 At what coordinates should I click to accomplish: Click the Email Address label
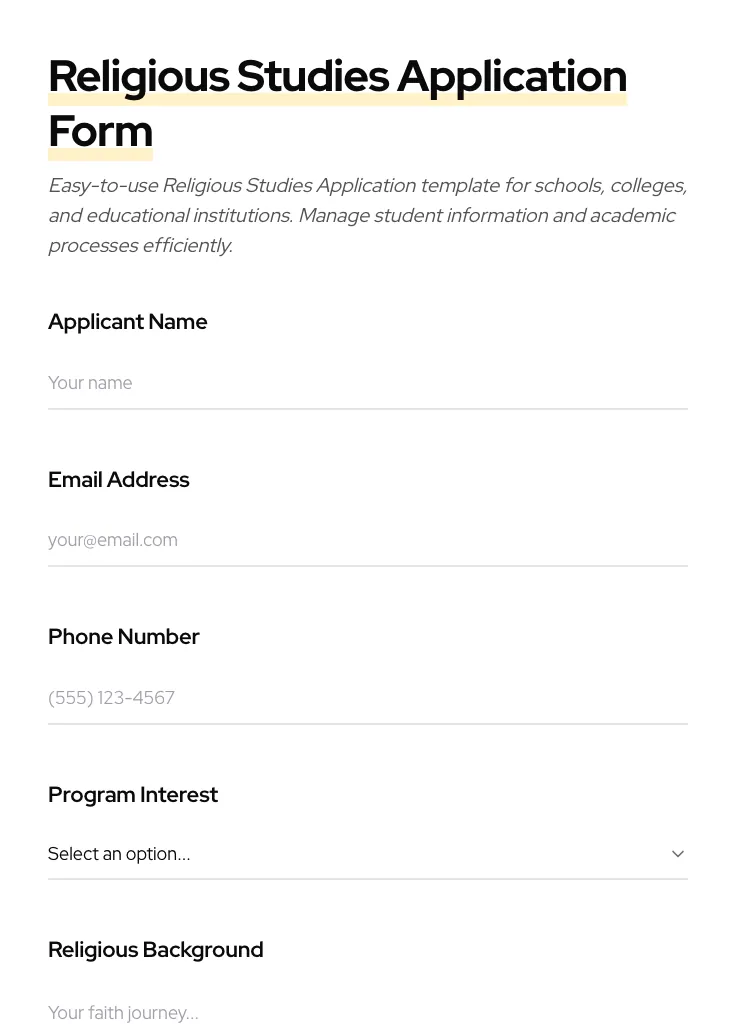coord(118,480)
